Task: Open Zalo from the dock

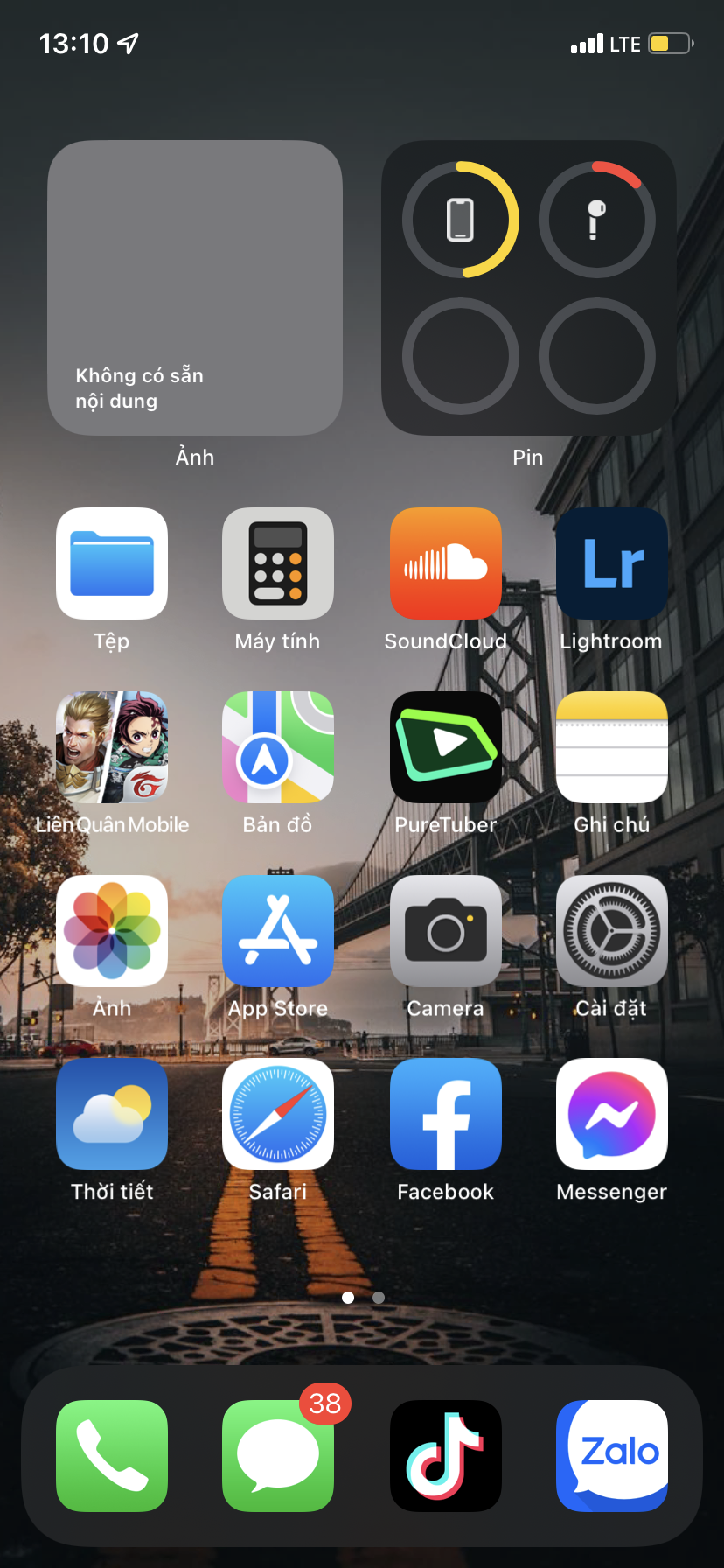Action: tap(612, 1456)
